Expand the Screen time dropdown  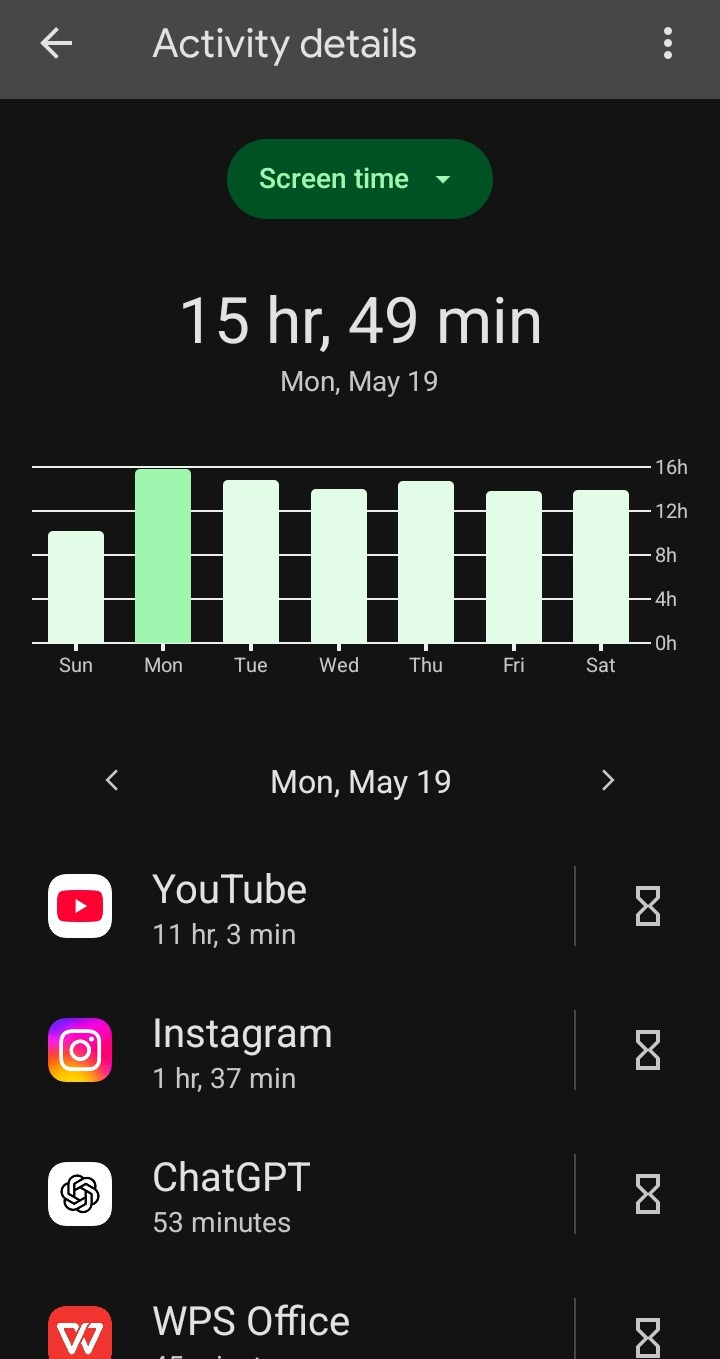[359, 179]
